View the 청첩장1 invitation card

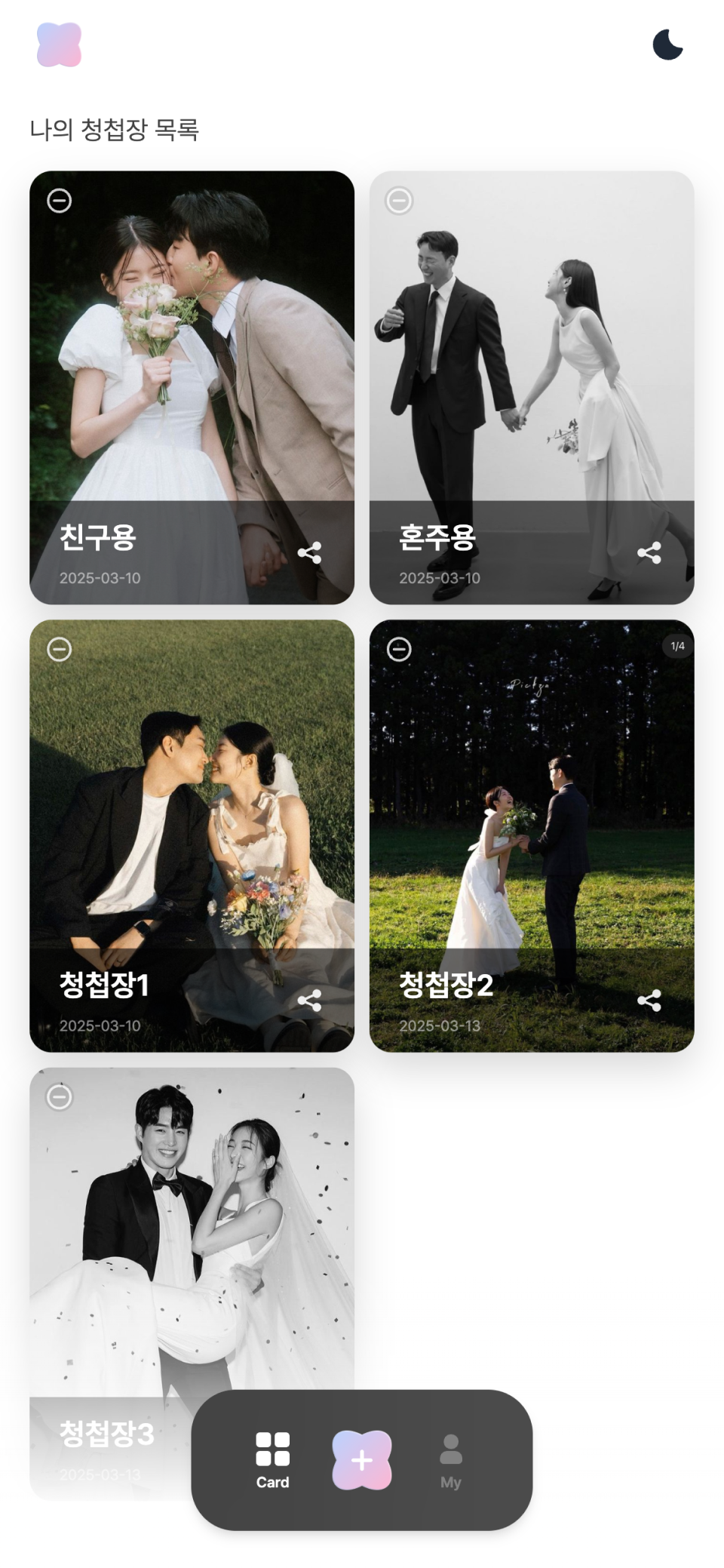192,815
